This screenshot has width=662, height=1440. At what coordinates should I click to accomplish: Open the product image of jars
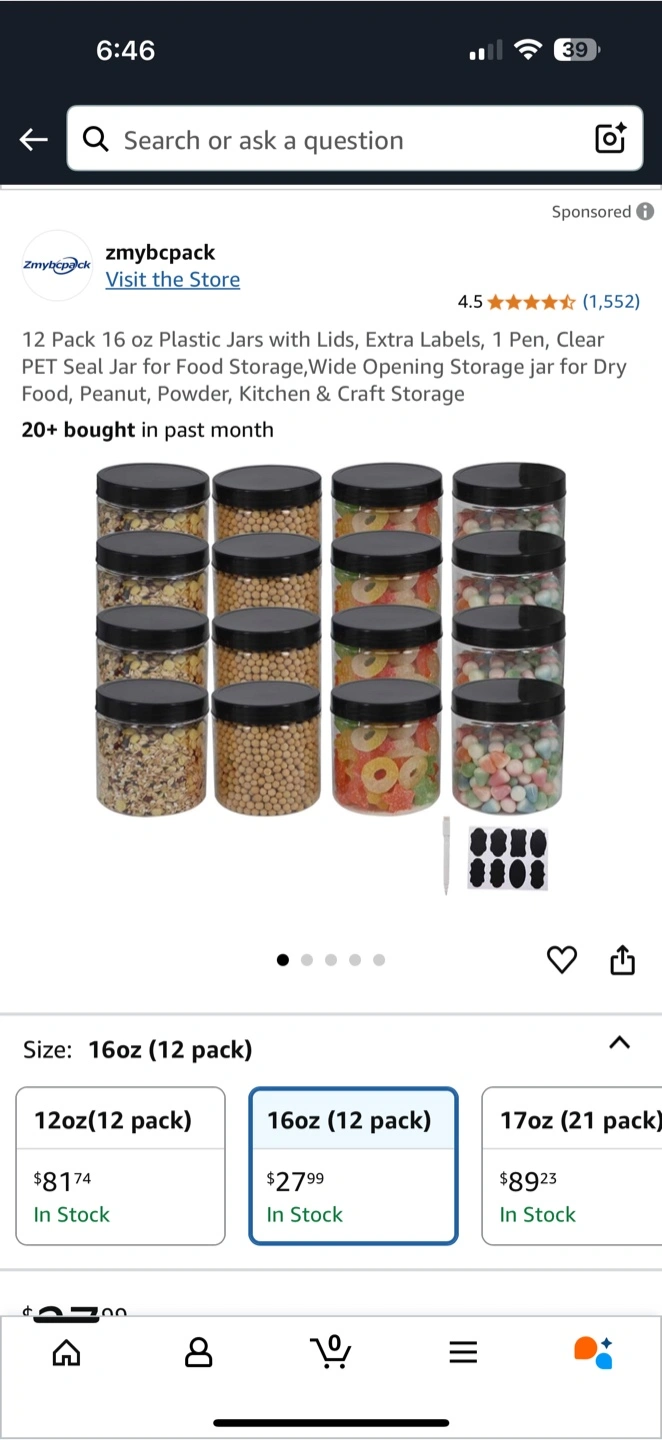tap(330, 675)
